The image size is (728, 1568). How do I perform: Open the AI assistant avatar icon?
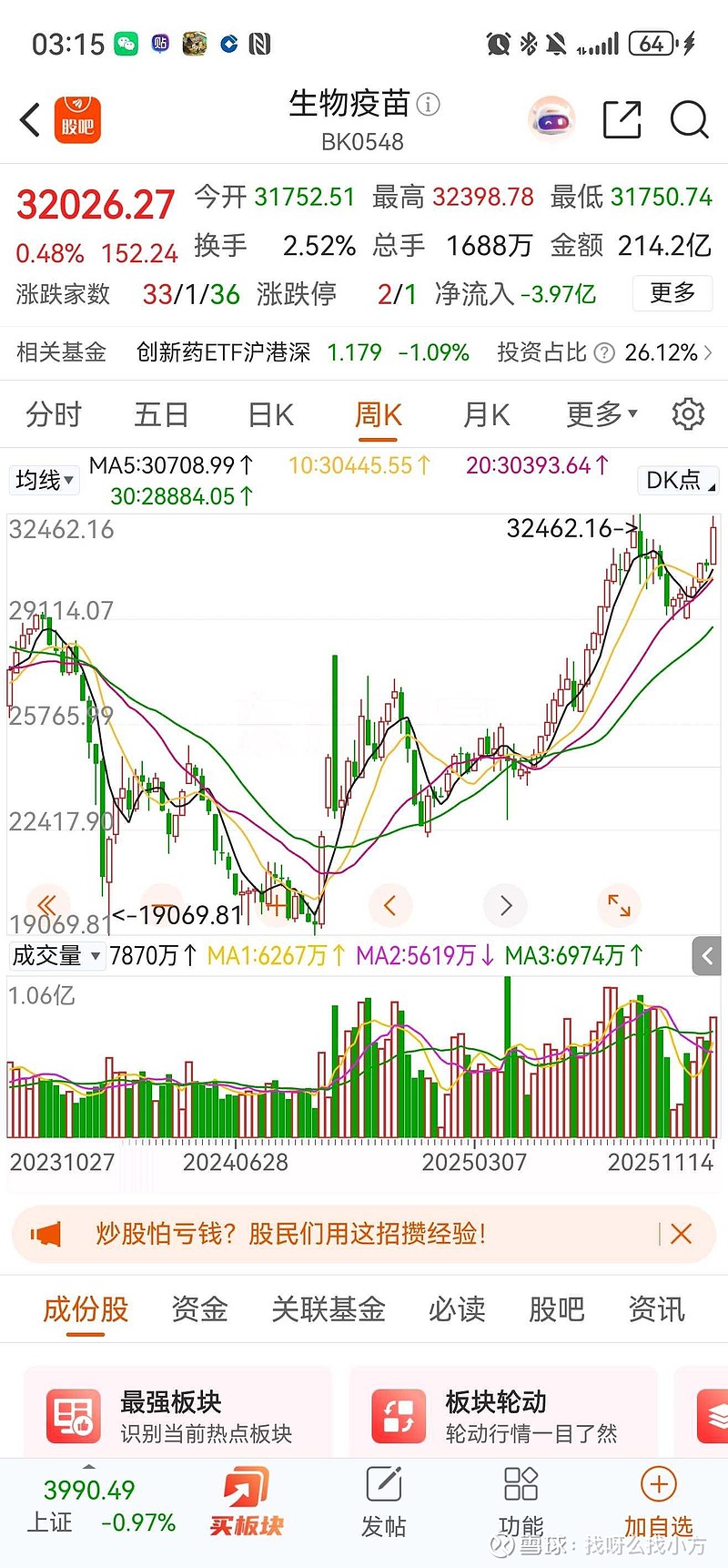point(553,119)
